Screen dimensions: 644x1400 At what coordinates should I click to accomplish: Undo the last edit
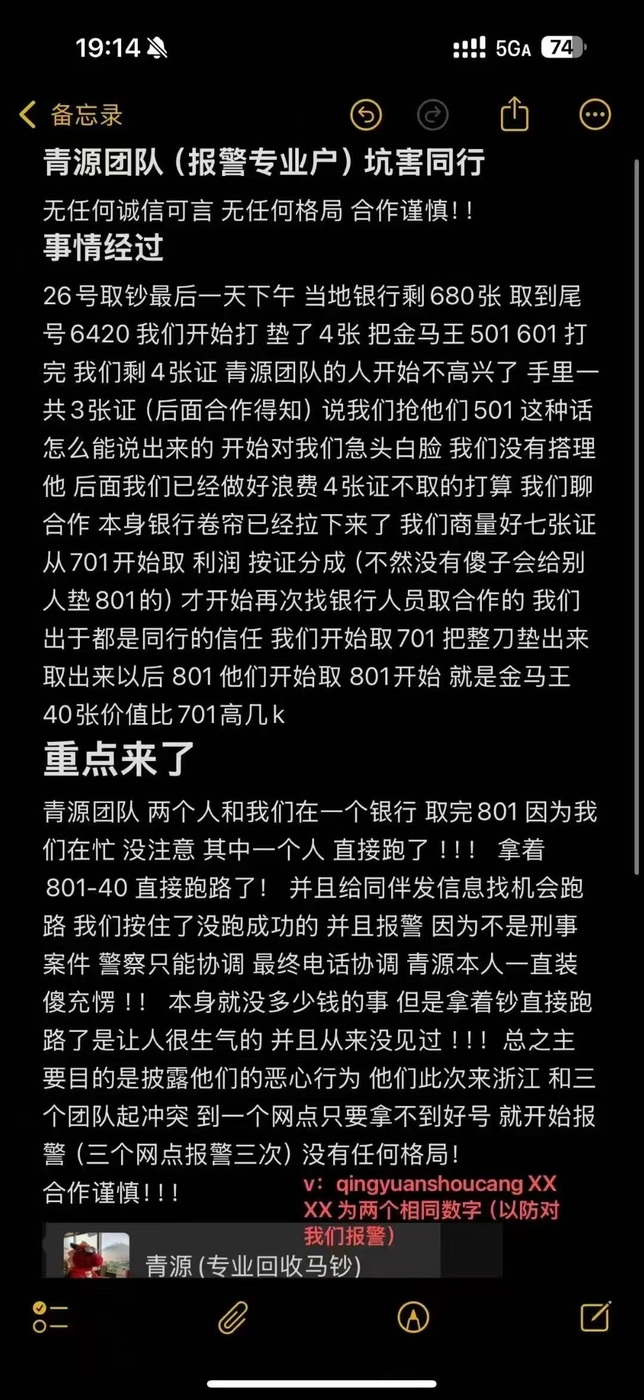366,115
